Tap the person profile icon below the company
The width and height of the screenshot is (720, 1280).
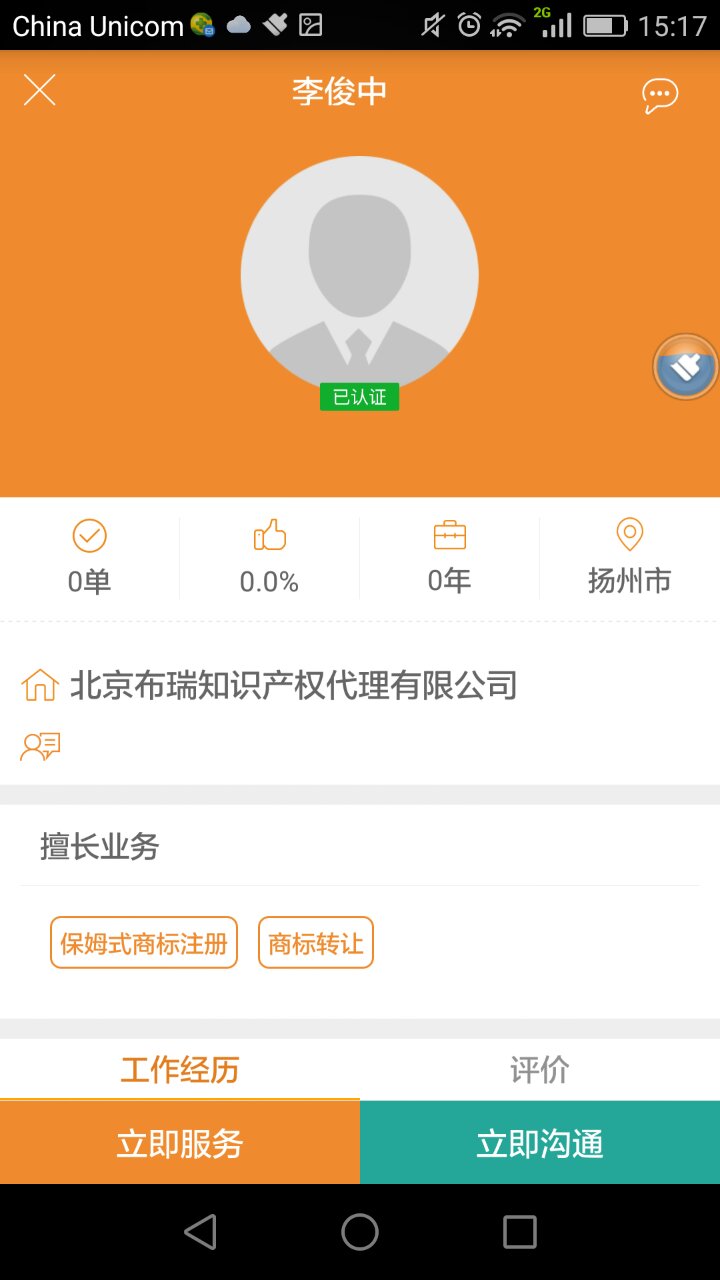tap(40, 746)
